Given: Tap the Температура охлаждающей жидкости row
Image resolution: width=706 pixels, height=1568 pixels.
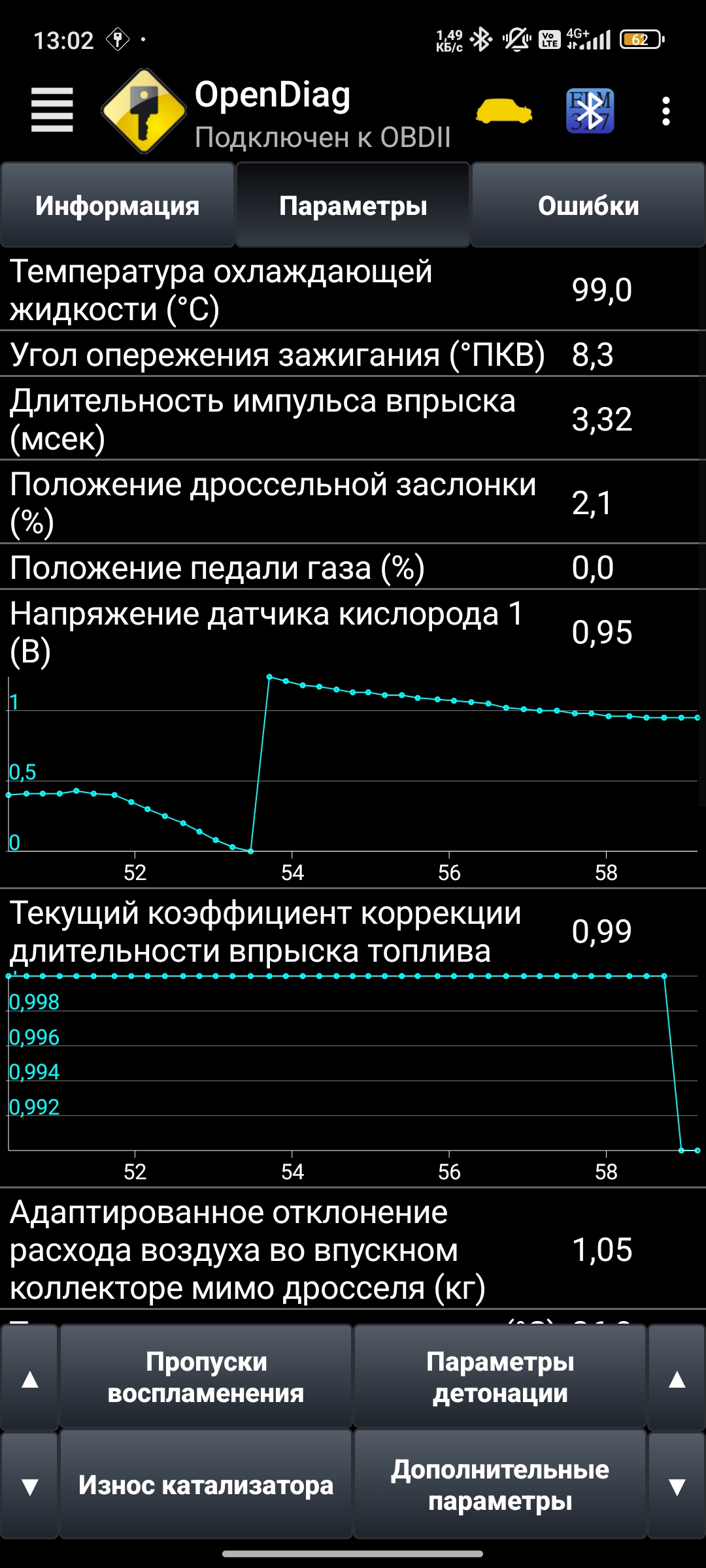Looking at the screenshot, I should (x=353, y=290).
